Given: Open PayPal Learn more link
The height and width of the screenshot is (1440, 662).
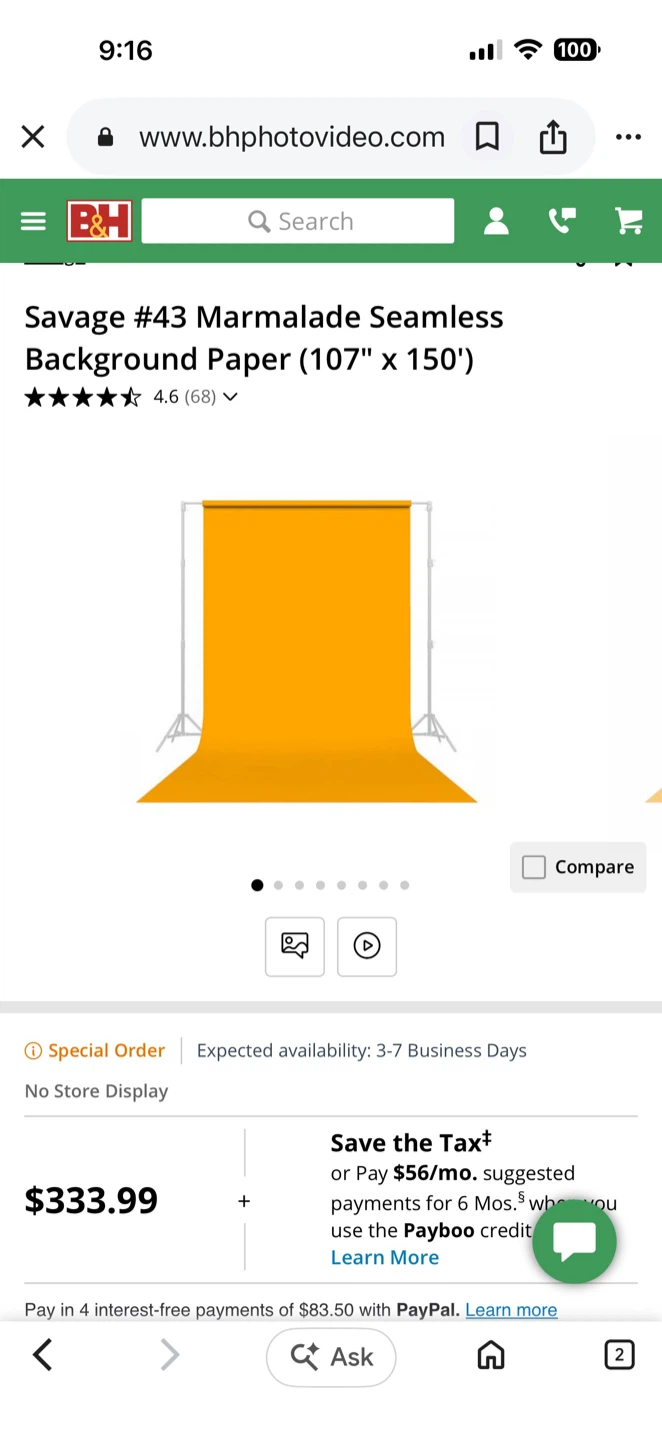Looking at the screenshot, I should point(511,1310).
